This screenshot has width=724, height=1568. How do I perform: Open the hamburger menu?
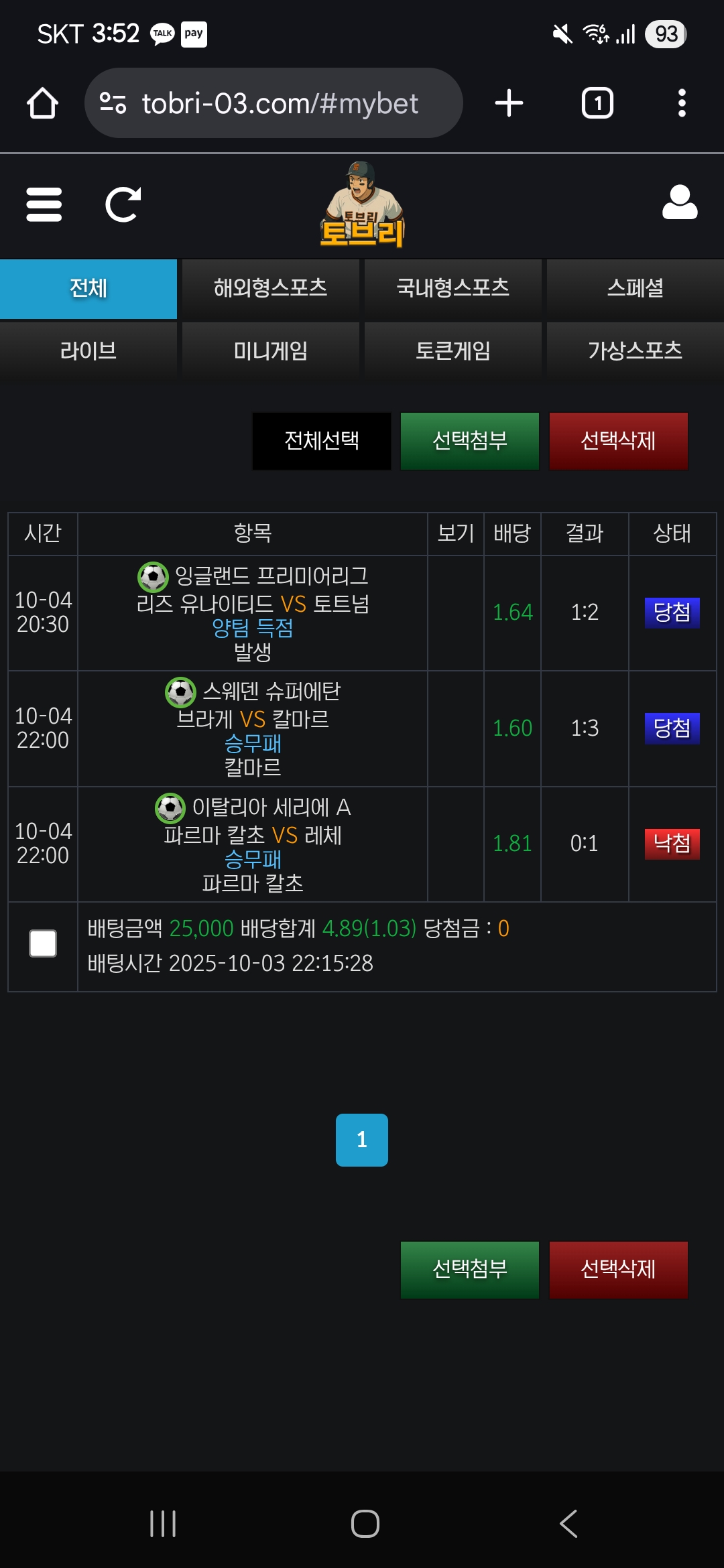(x=44, y=204)
